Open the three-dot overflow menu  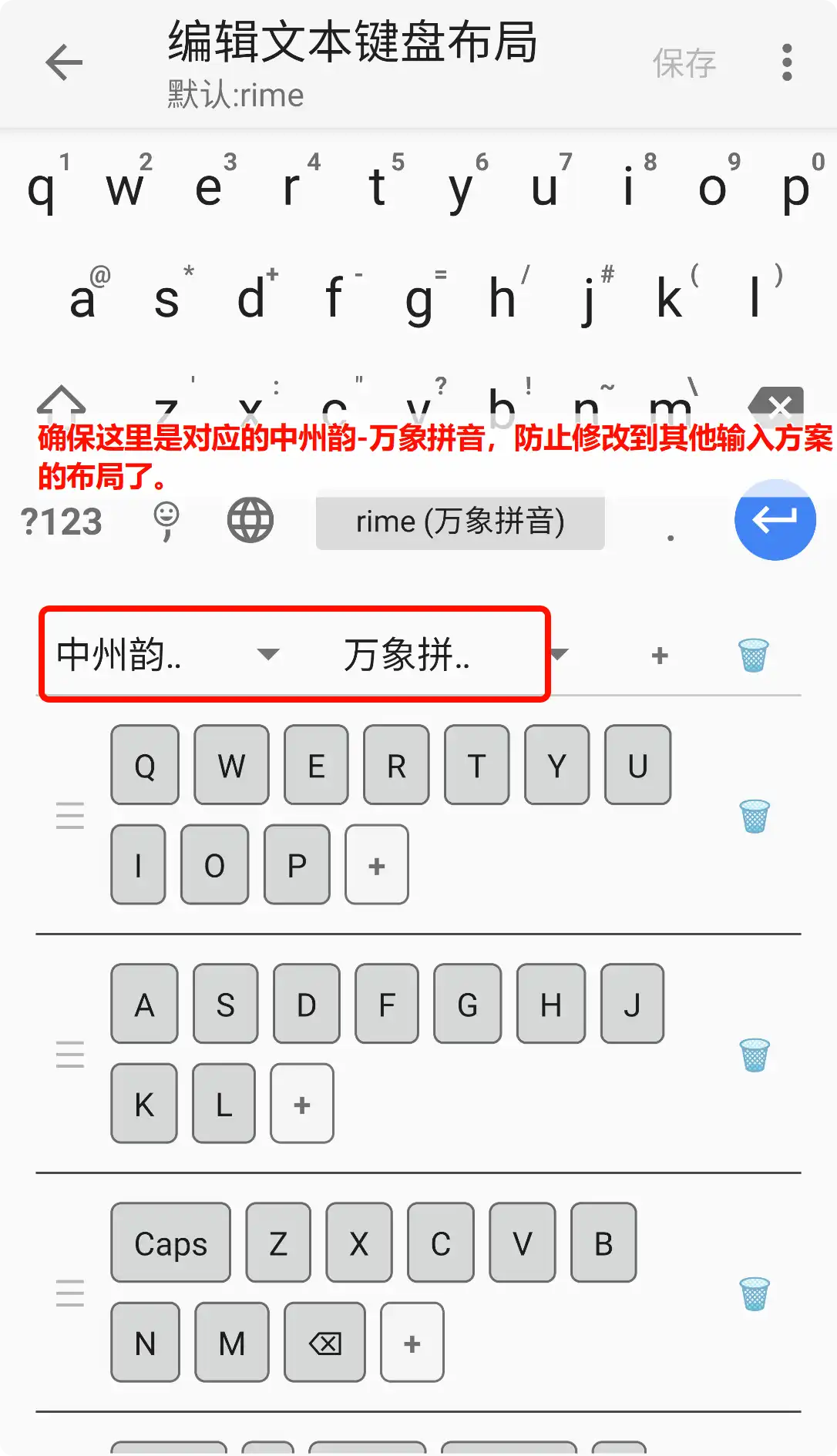click(x=786, y=62)
